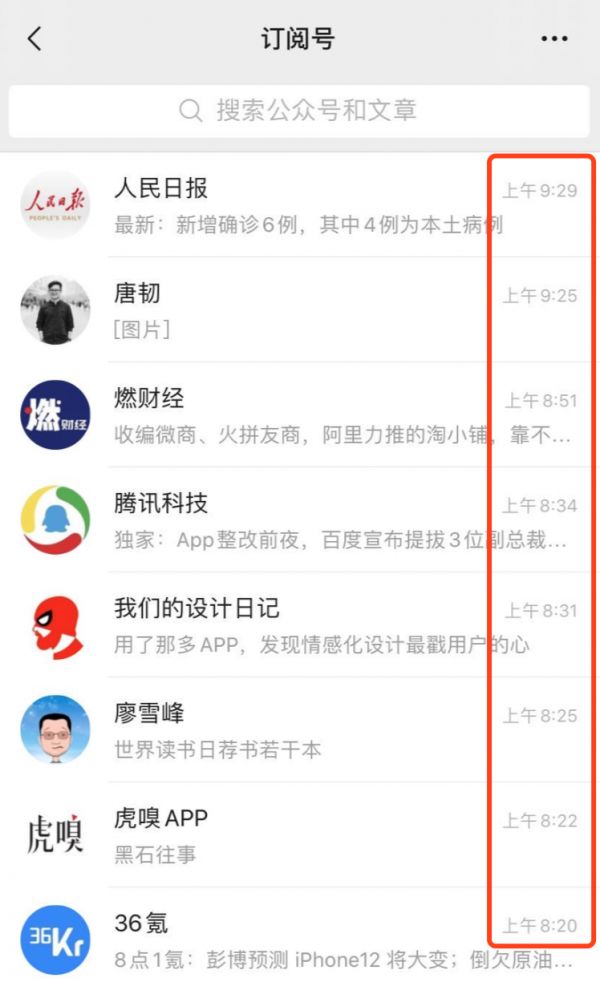Open 虎嗅APP messages
Viewport: 600px width, 986px height.
pos(300,835)
